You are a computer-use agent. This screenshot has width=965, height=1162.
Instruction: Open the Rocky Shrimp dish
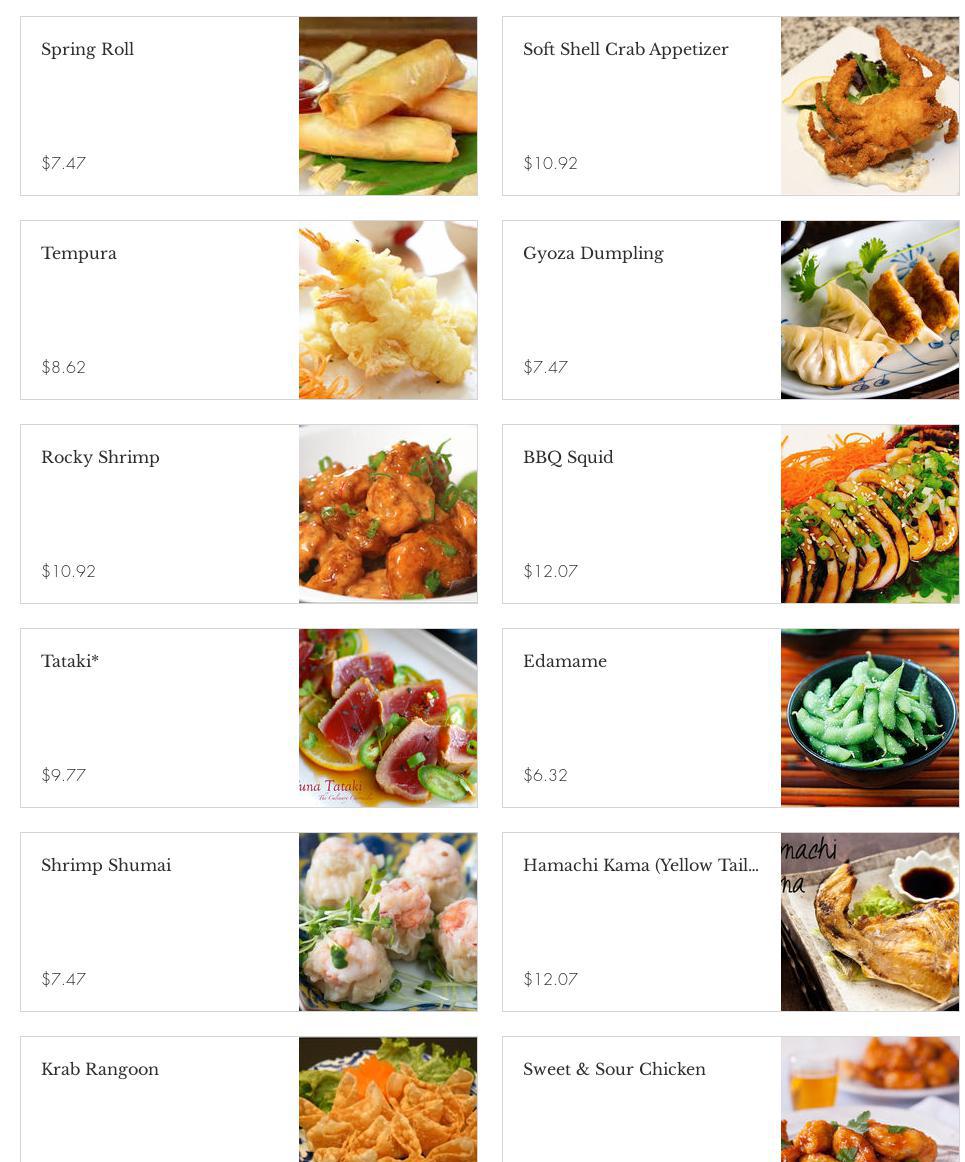[x=248, y=514]
